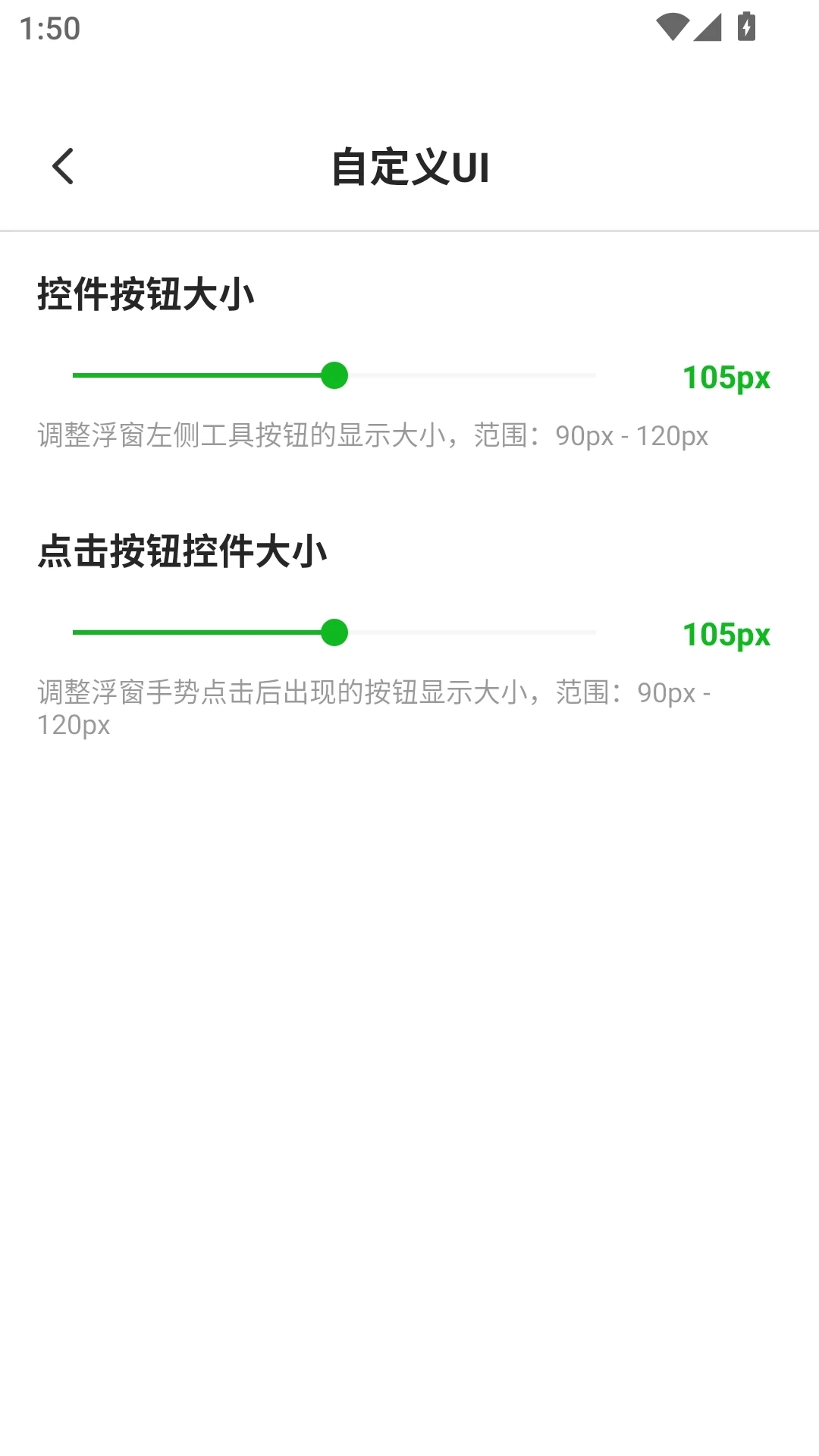The image size is (819, 1456).
Task: Click the middle of the second slider track
Action: (x=334, y=632)
